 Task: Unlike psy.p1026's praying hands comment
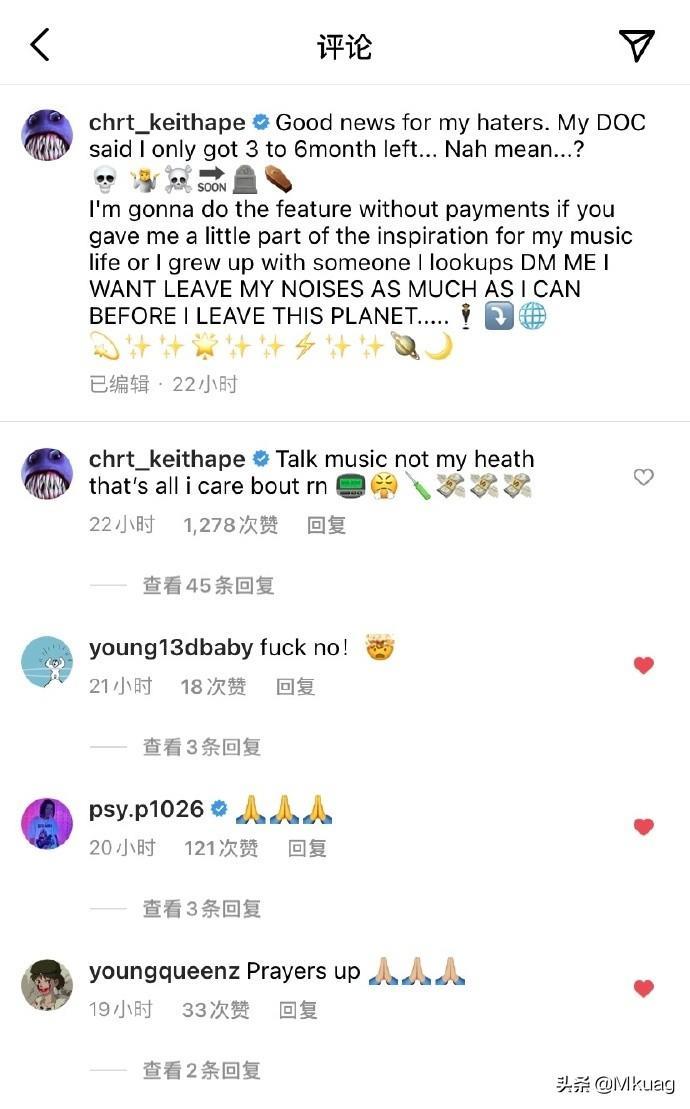click(644, 827)
